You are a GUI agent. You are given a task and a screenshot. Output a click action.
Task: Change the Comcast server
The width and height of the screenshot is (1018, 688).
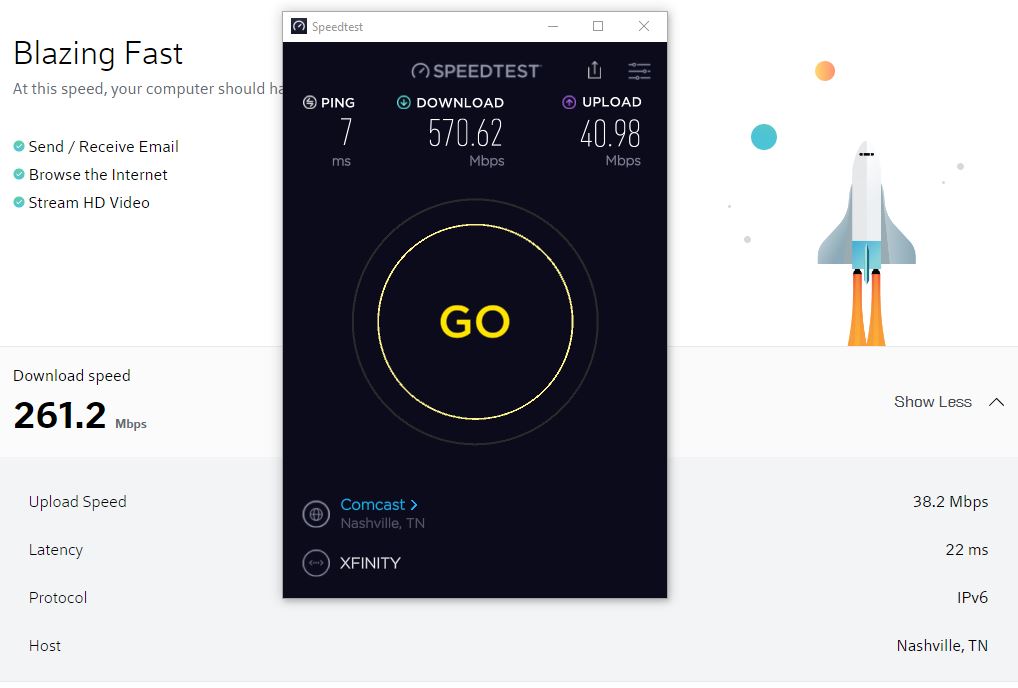pyautogui.click(x=378, y=505)
